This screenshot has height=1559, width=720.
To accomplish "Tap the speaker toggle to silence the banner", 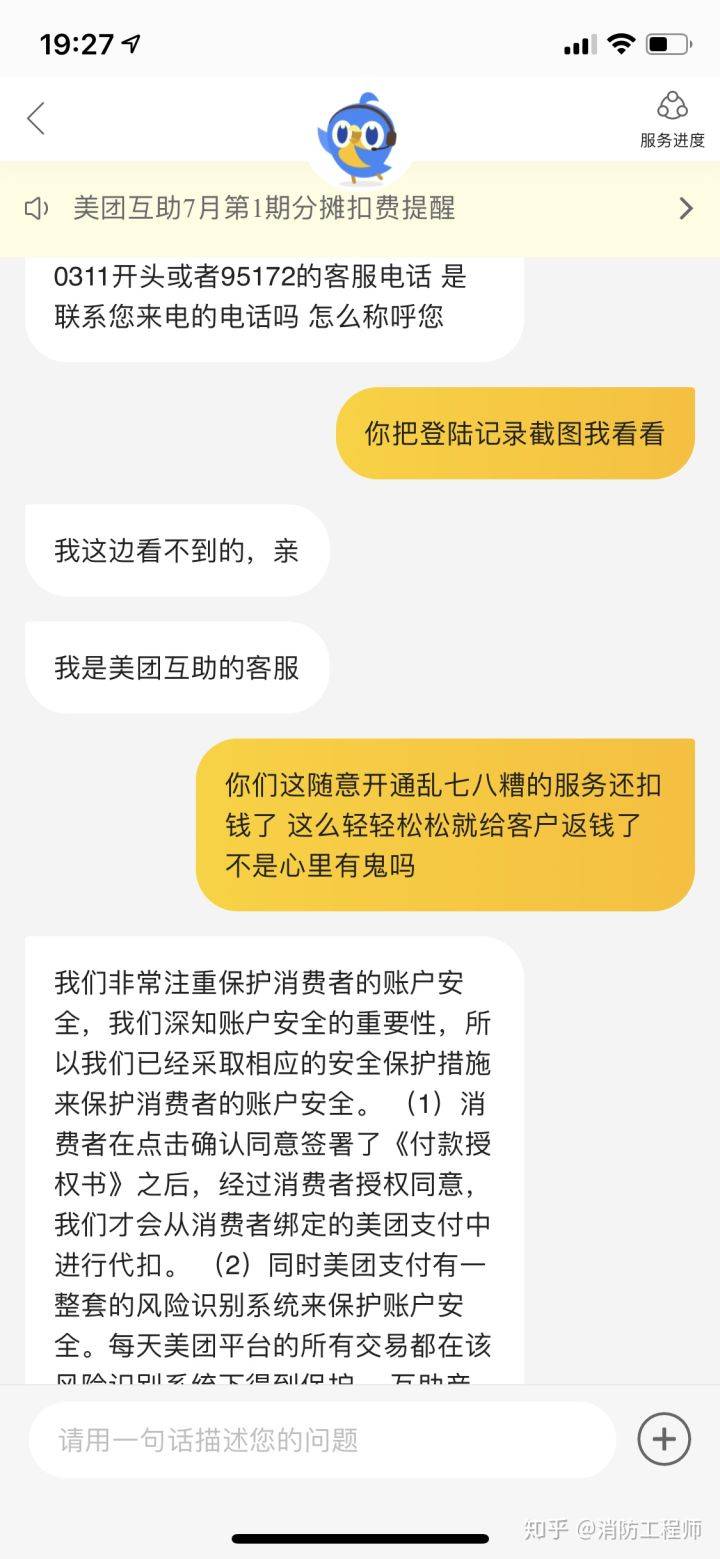I will coord(37,209).
